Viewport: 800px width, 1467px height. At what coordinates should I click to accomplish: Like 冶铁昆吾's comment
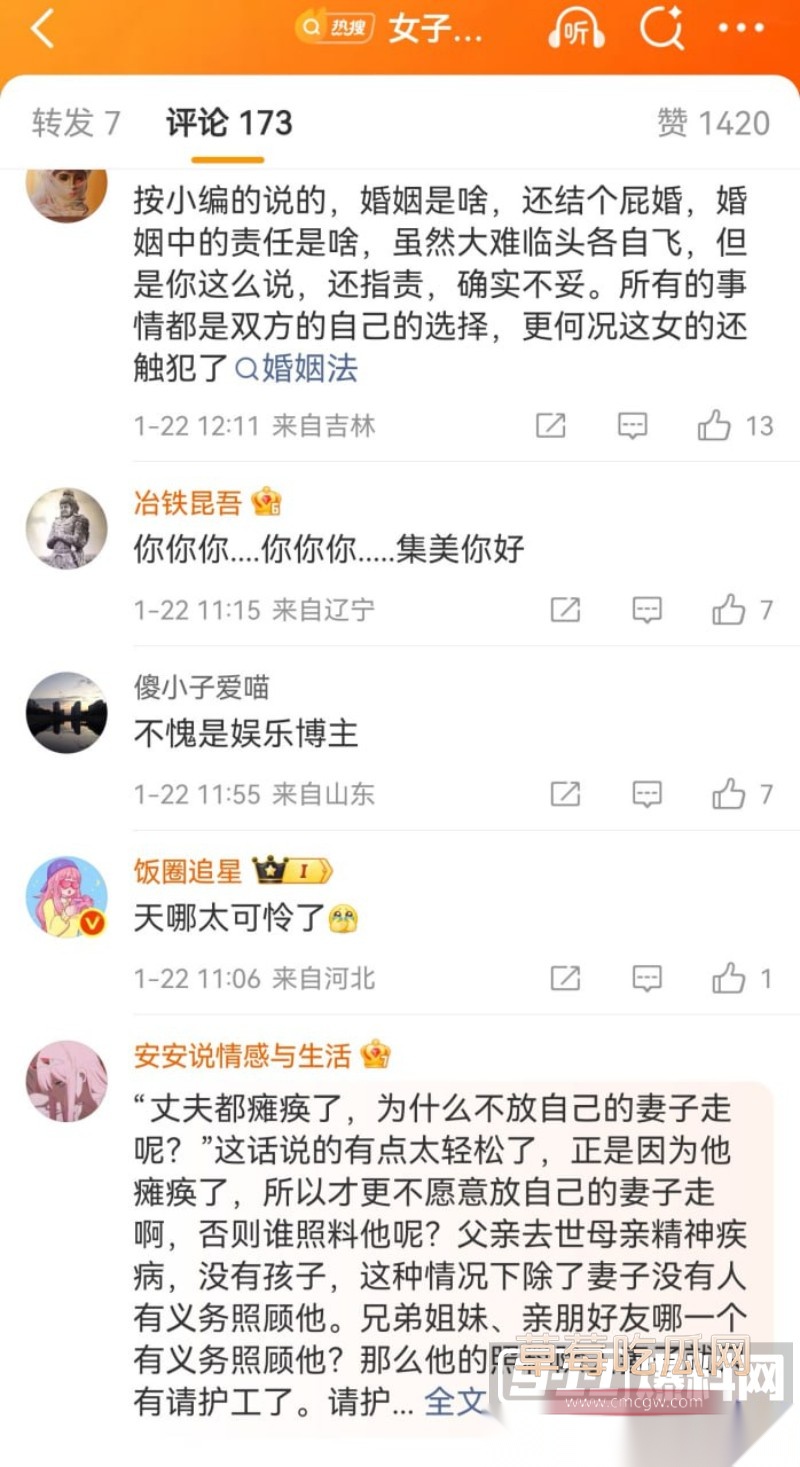click(x=729, y=610)
